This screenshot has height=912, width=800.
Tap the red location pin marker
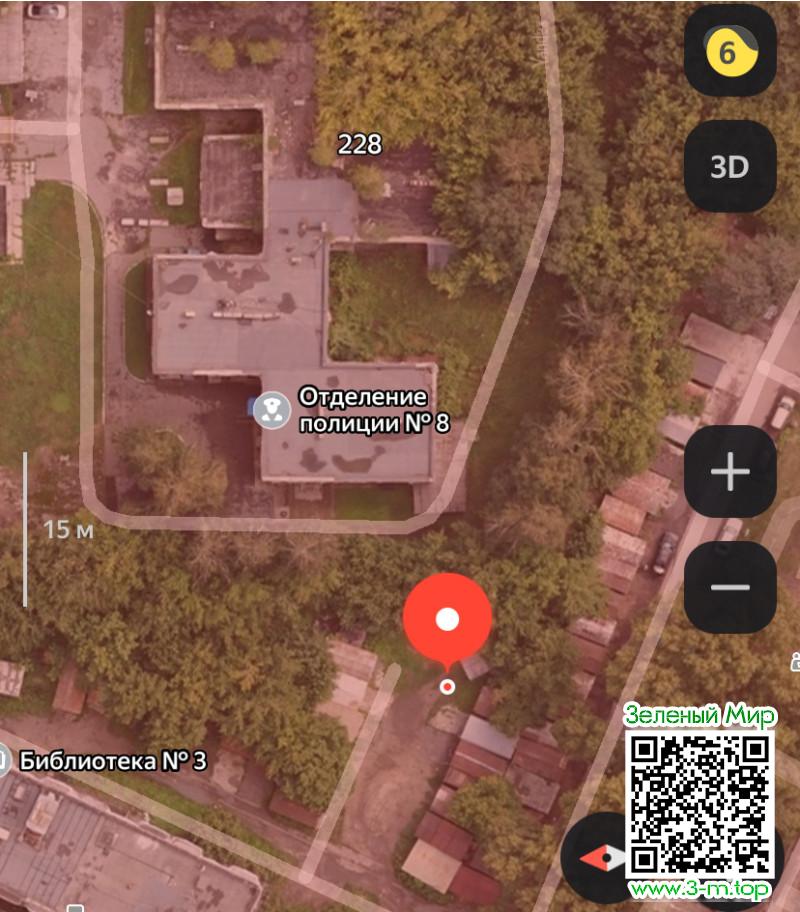447,620
